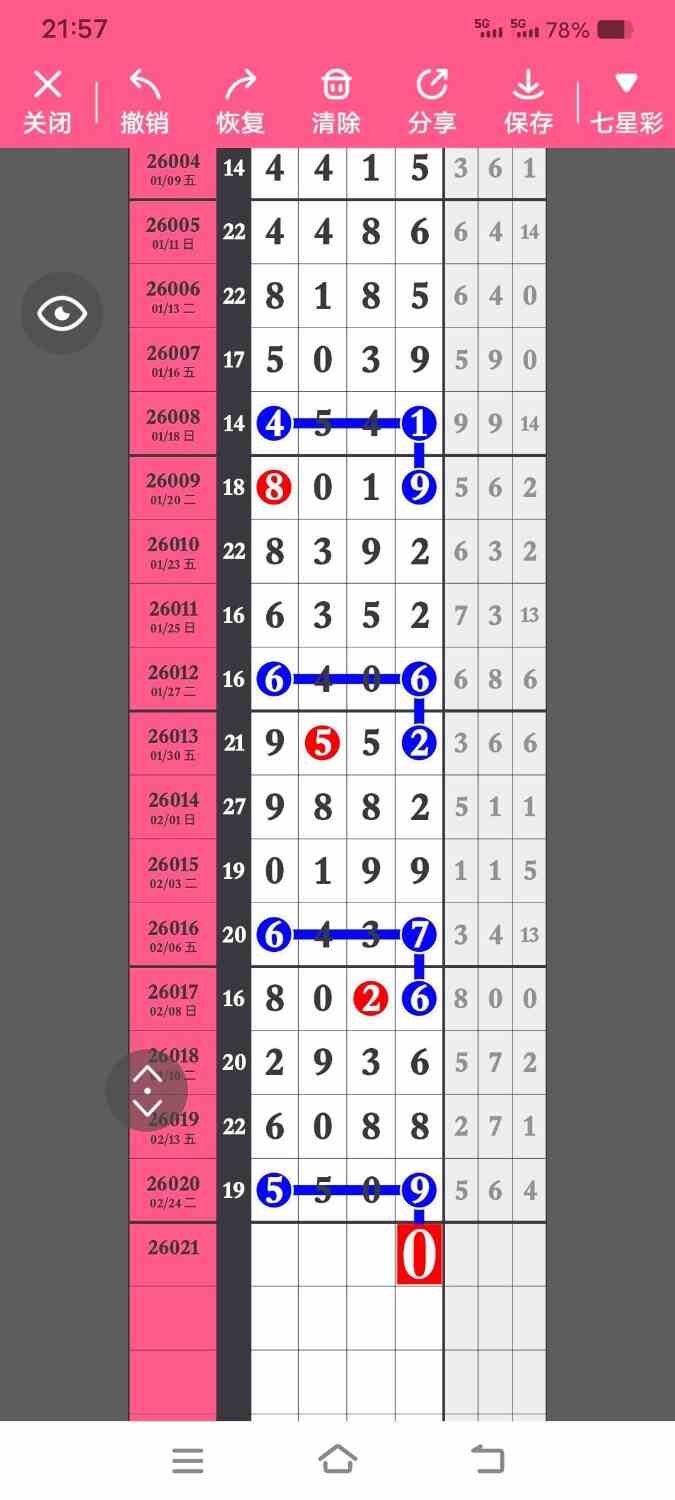675x1500 pixels.
Task: Select the red 0 cell in row 26021
Action: point(419,1255)
